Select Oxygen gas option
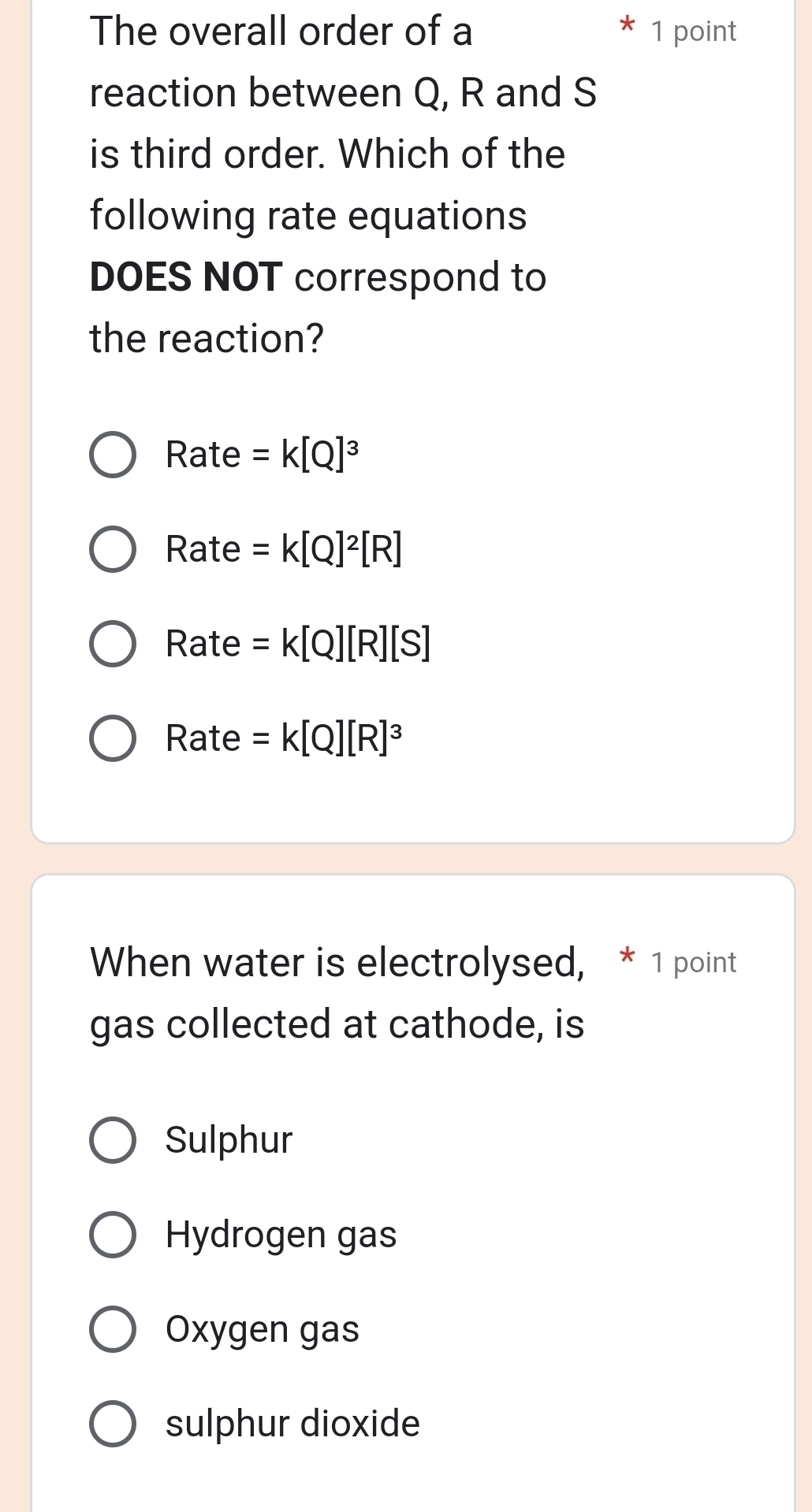812x1512 pixels. click(x=114, y=1330)
